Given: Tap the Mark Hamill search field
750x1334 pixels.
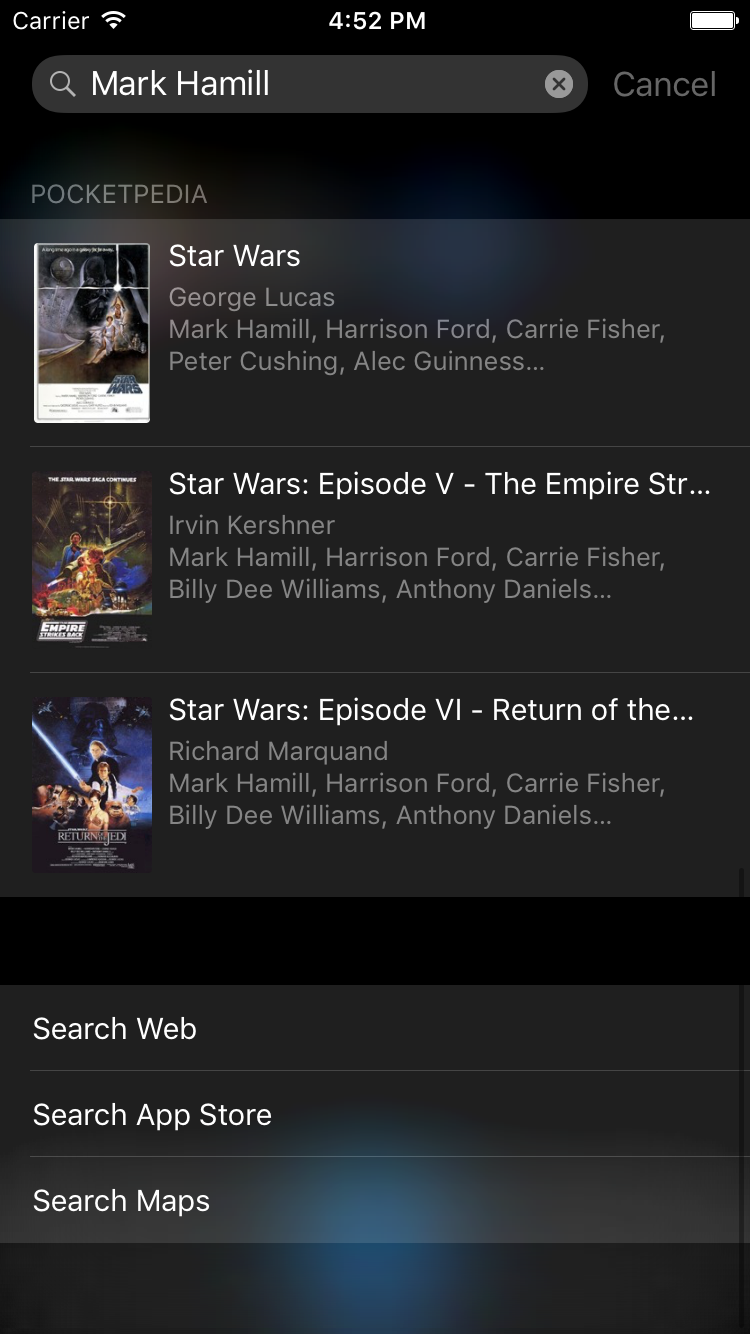Looking at the screenshot, I should point(309,84).
